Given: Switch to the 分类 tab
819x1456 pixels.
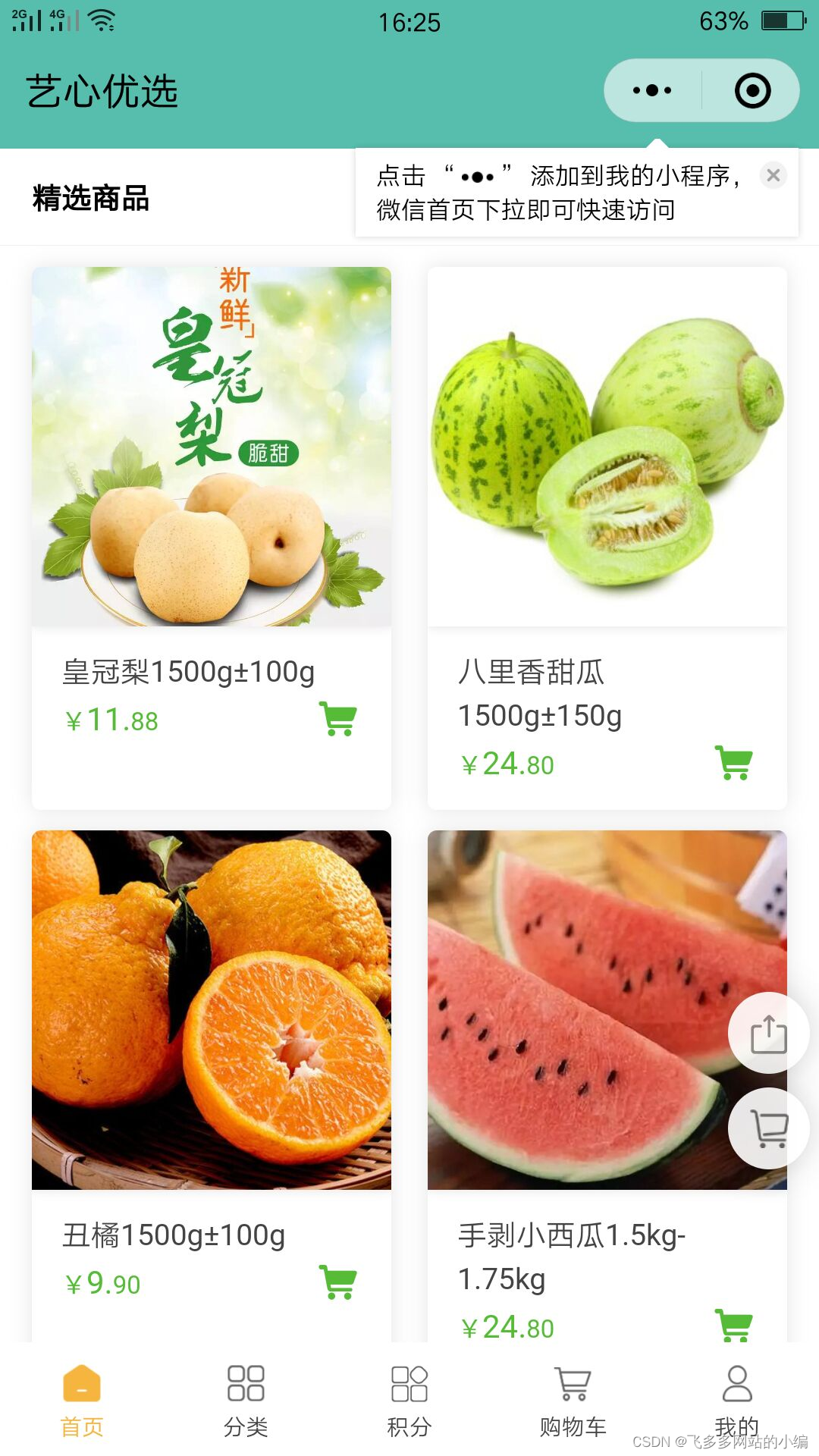Looking at the screenshot, I should tap(246, 1400).
